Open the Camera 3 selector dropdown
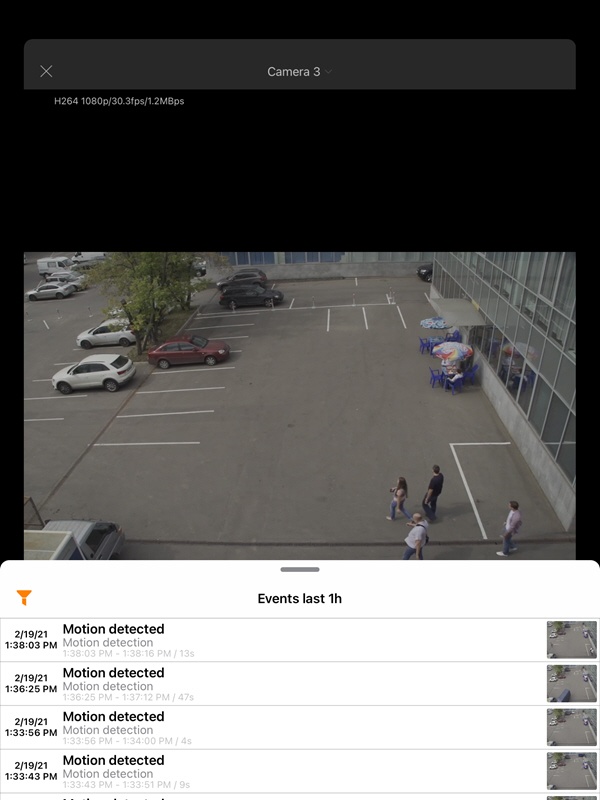Image resolution: width=600 pixels, height=800 pixels. point(299,72)
